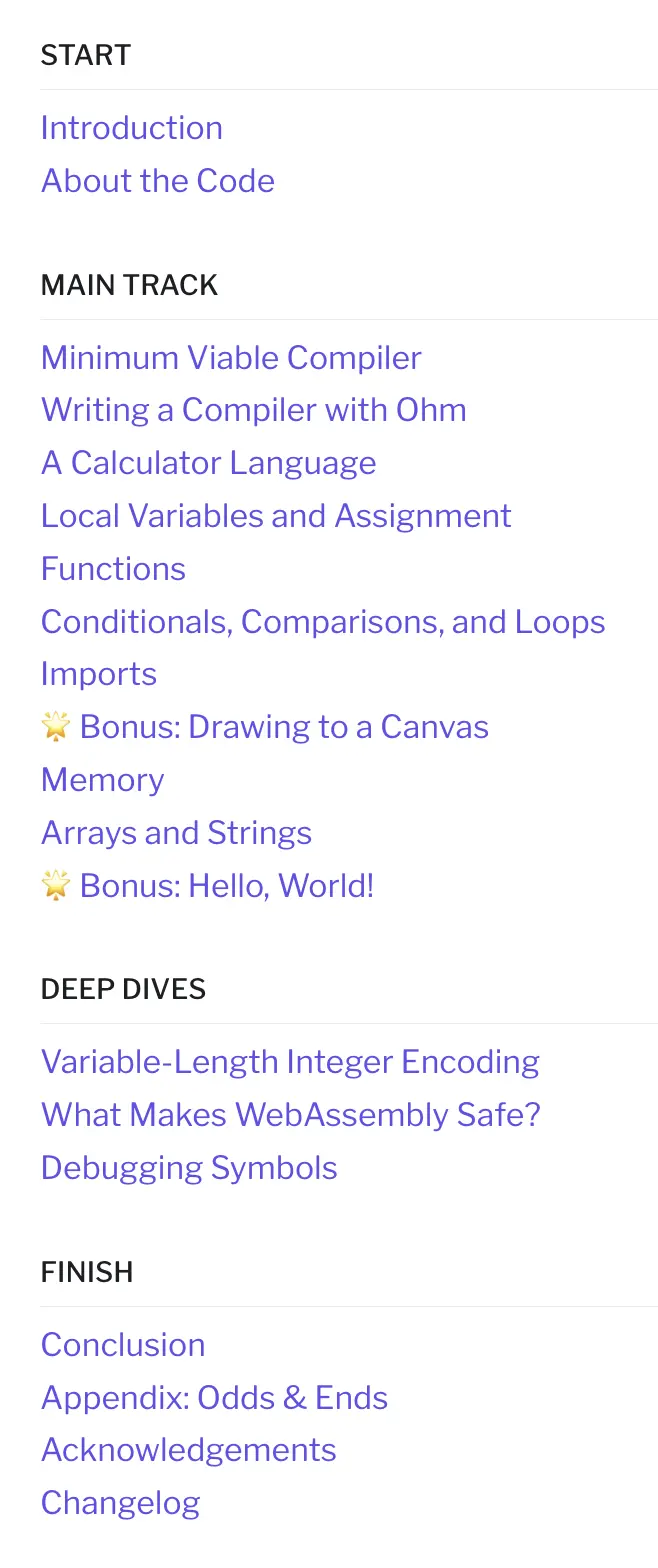View the Changelog

(x=120, y=1503)
